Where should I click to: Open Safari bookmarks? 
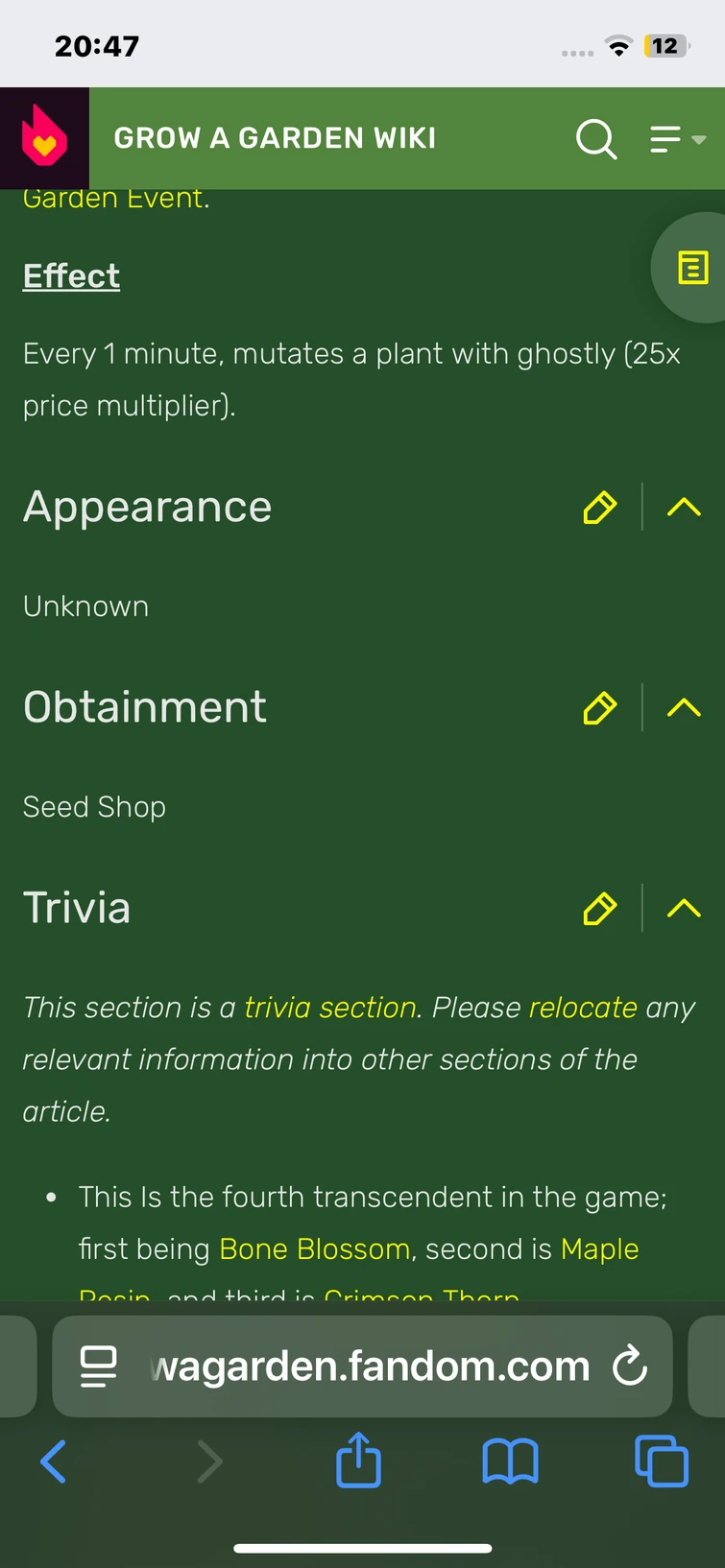click(x=510, y=1461)
